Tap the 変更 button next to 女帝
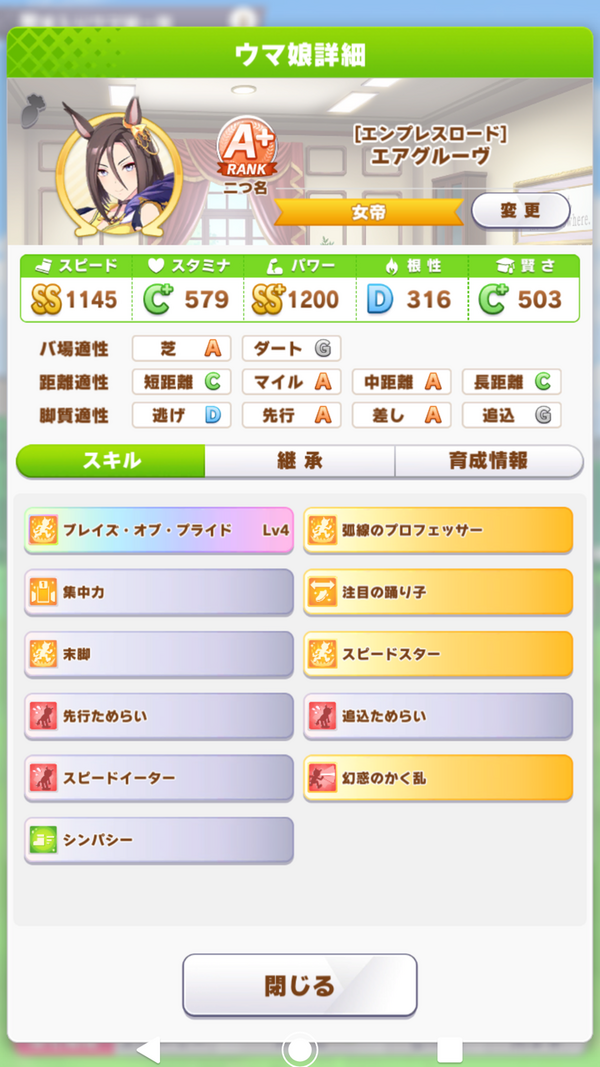This screenshot has height=1067, width=600. [520, 211]
